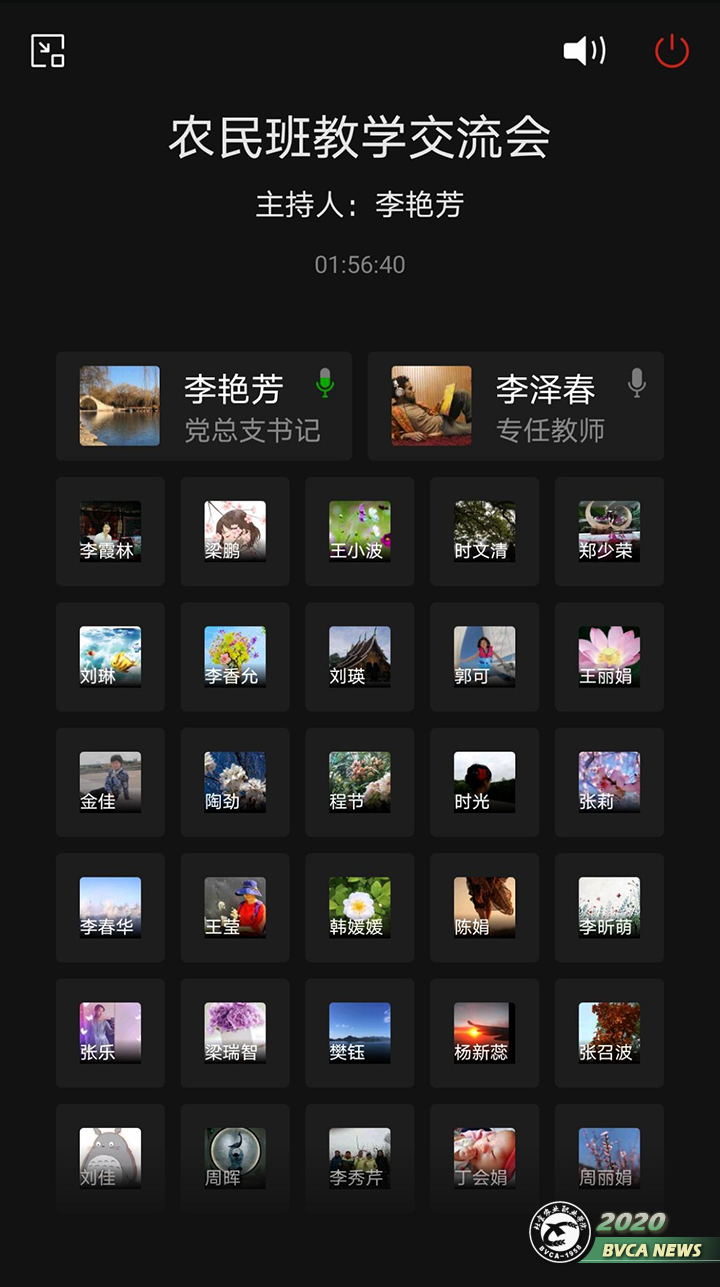Tap the tile for 李香允

(x=235, y=657)
